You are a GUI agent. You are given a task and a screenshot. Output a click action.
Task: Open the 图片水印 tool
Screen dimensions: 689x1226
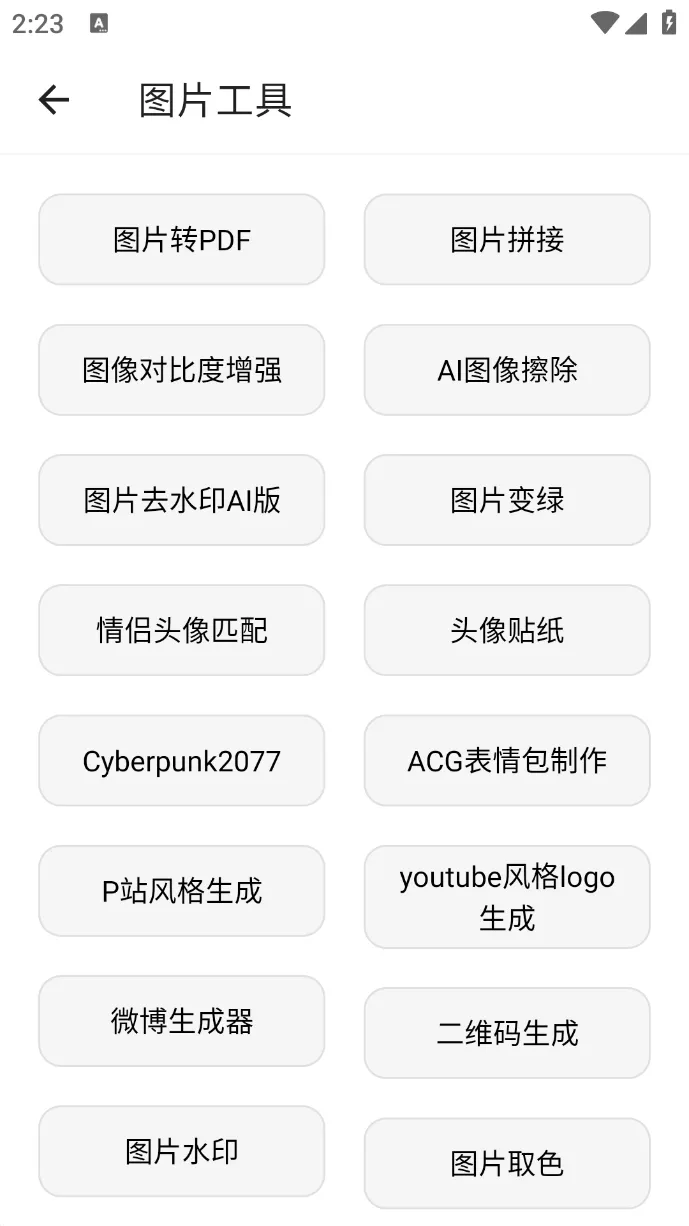point(181,1151)
